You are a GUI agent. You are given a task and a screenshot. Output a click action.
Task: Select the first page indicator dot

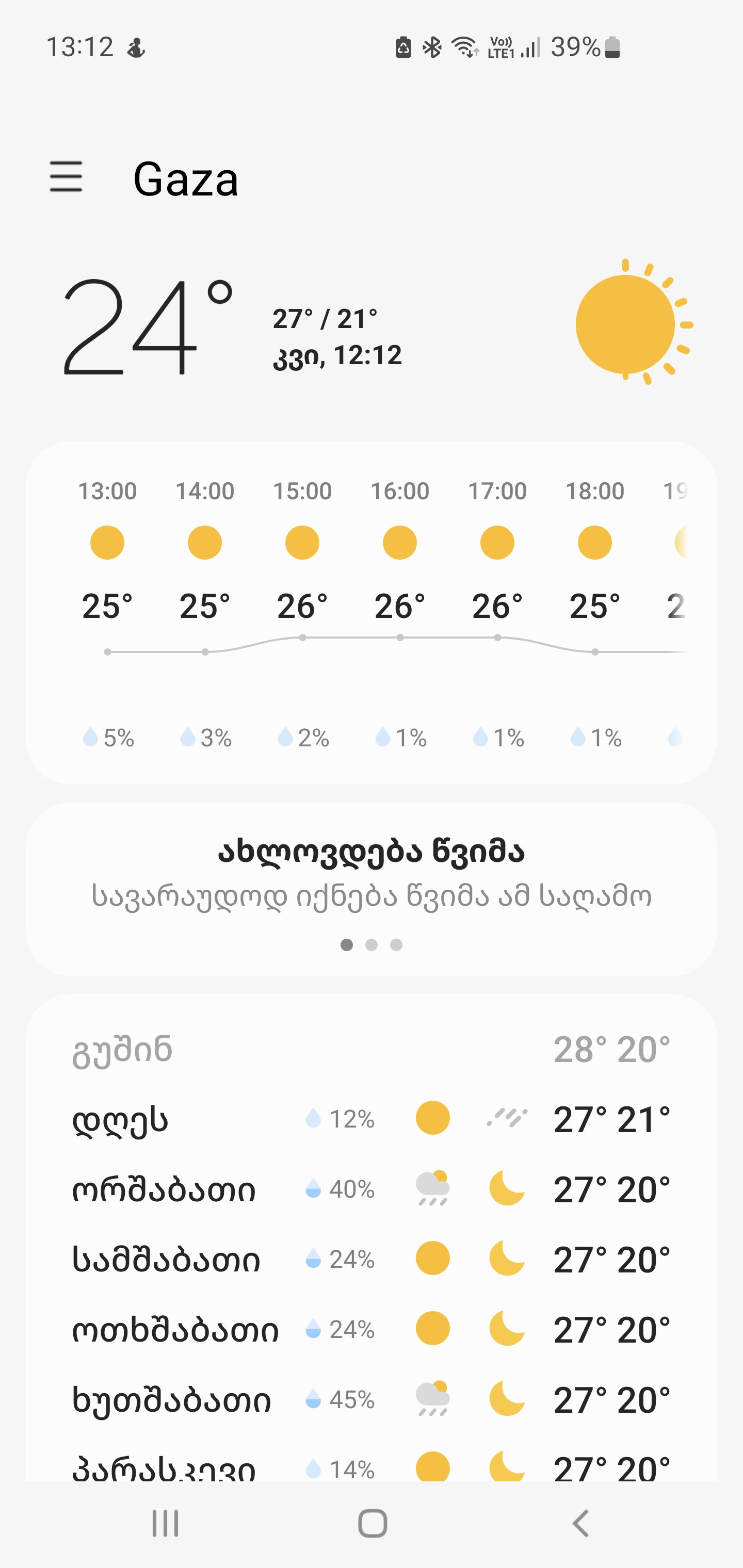[347, 945]
